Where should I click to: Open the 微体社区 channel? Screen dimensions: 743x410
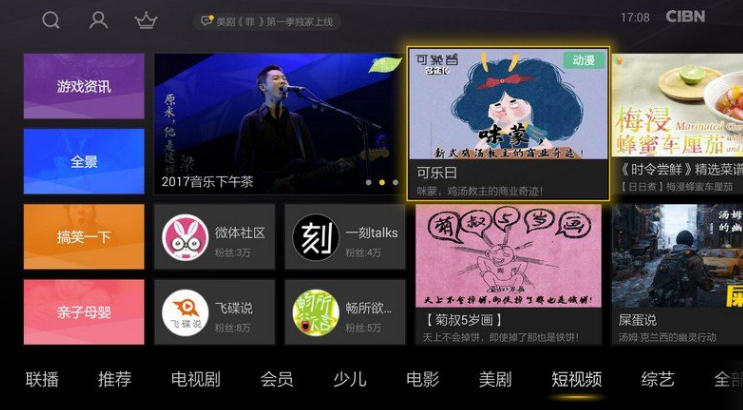pos(215,238)
